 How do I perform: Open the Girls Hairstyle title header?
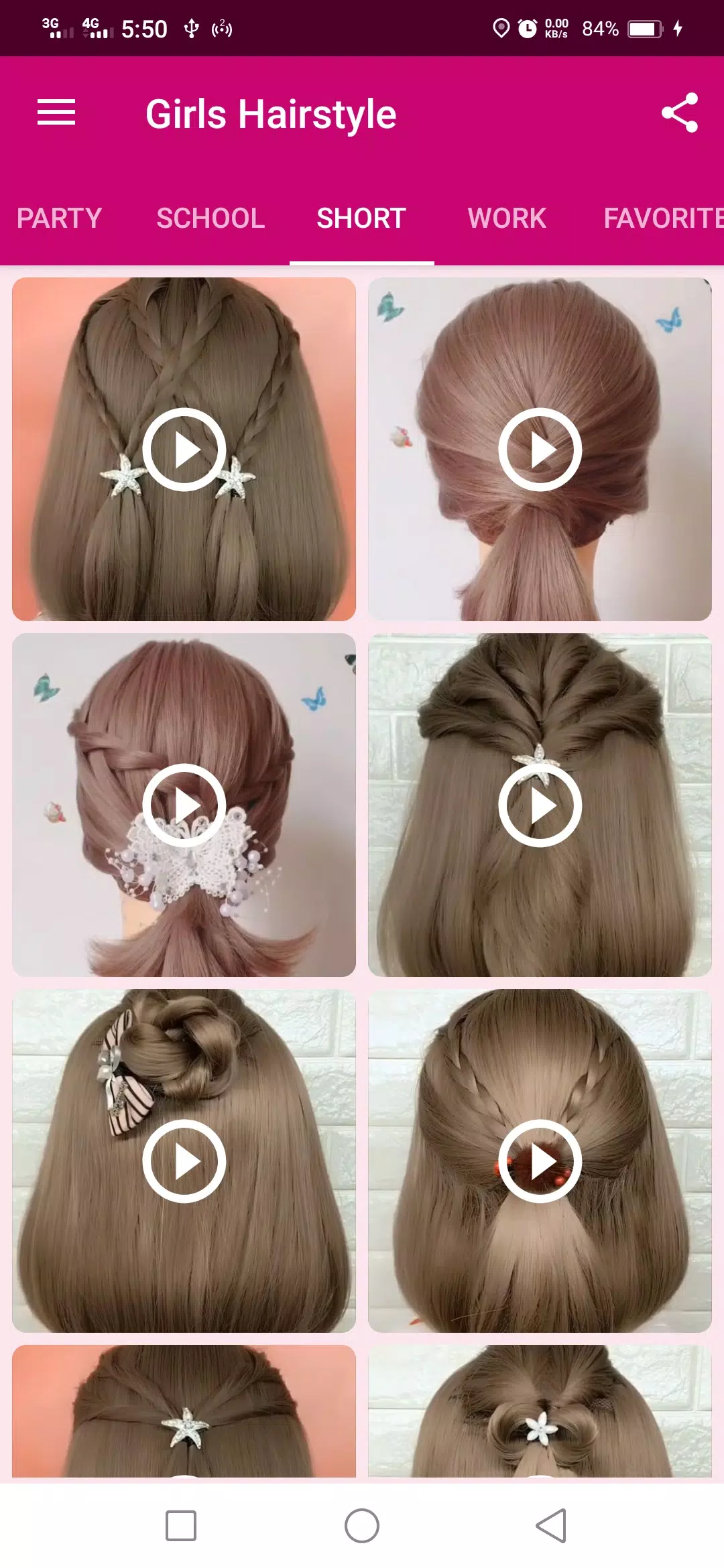[x=271, y=113]
